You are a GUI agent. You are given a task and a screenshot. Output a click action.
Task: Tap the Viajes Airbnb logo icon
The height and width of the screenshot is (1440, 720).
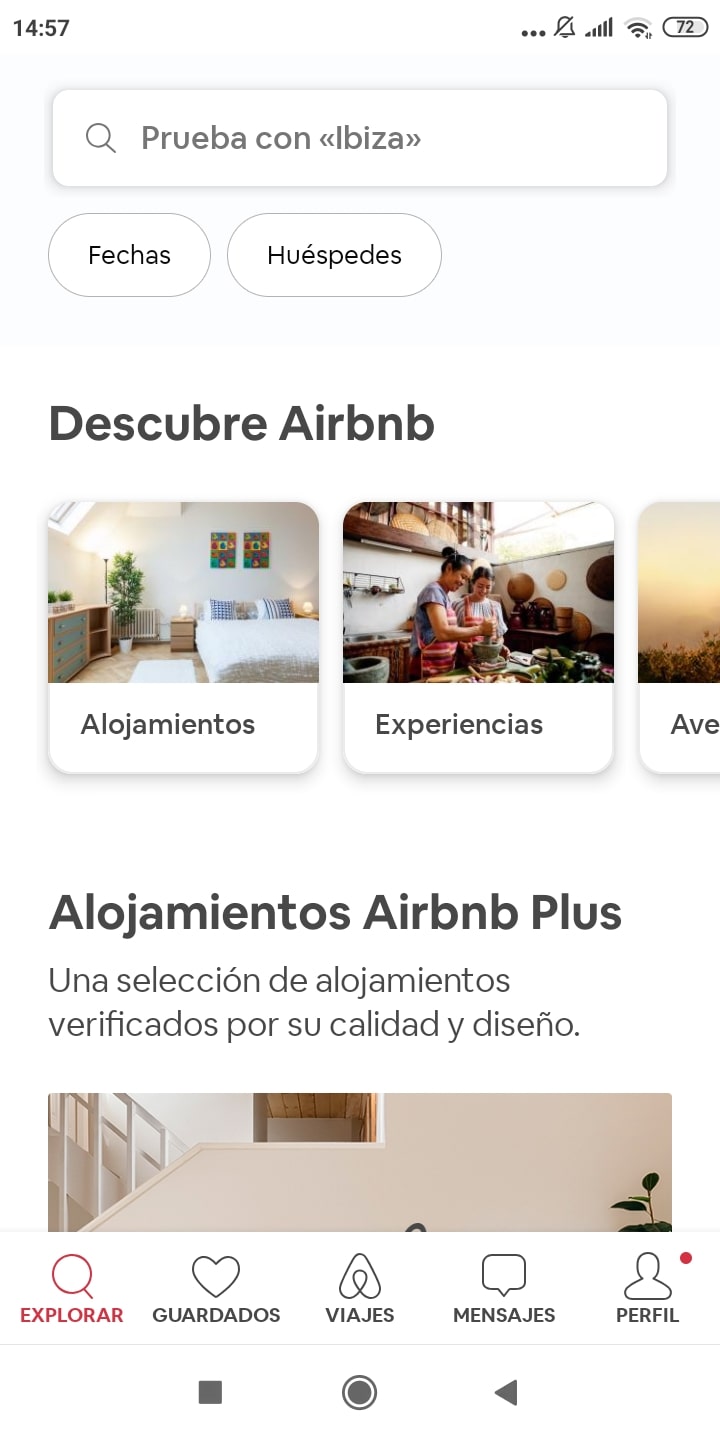tap(359, 1277)
